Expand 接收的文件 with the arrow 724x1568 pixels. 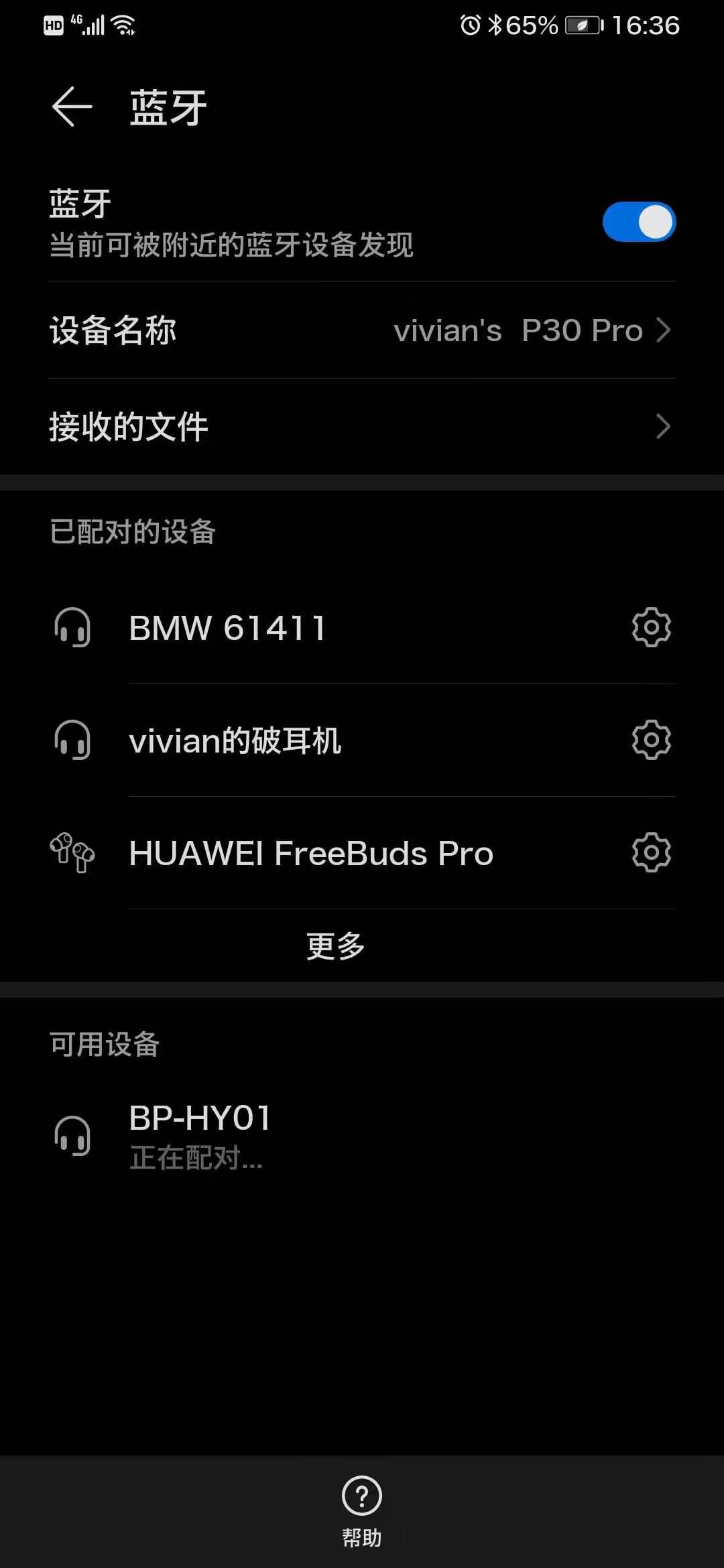(662, 426)
